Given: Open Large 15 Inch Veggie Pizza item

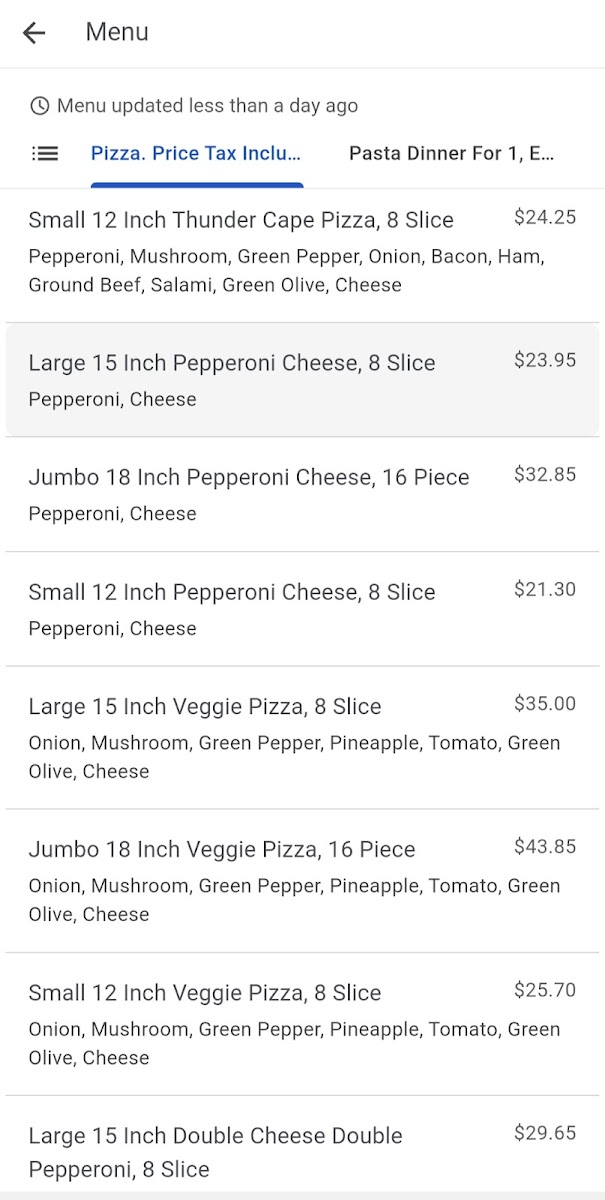Looking at the screenshot, I should tap(302, 738).
